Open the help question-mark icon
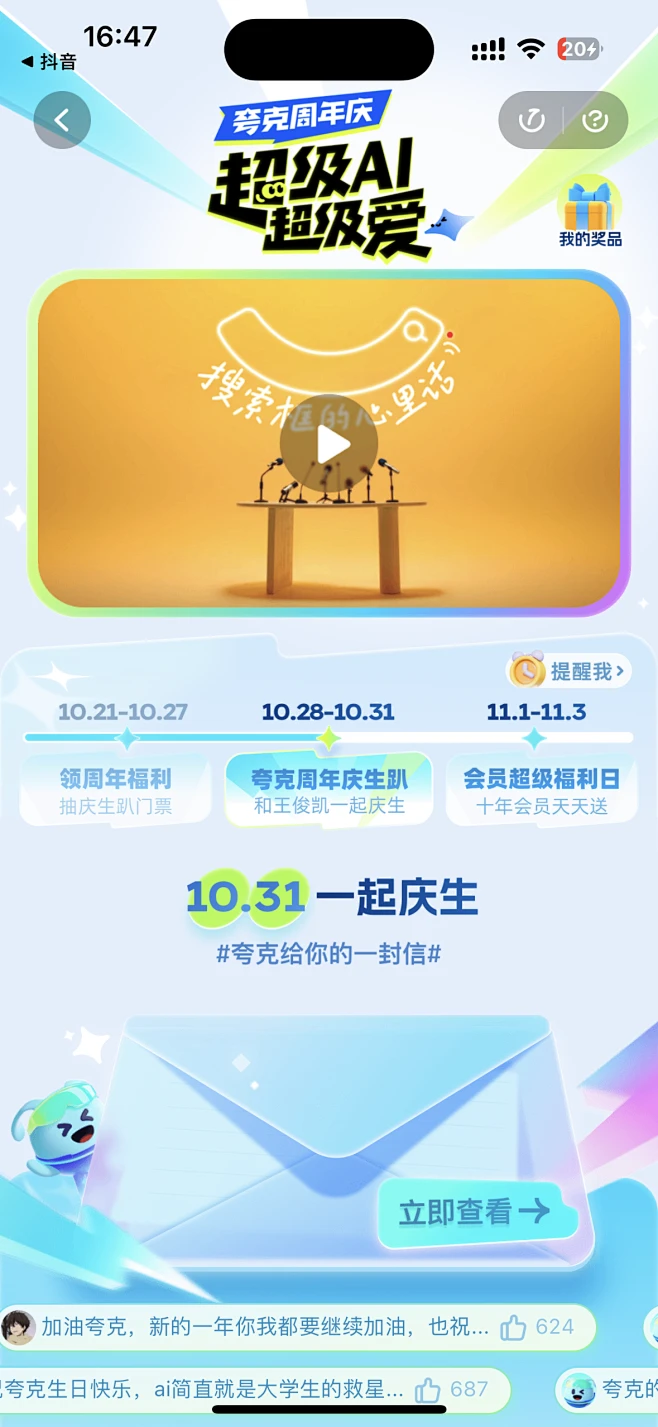 tap(595, 121)
